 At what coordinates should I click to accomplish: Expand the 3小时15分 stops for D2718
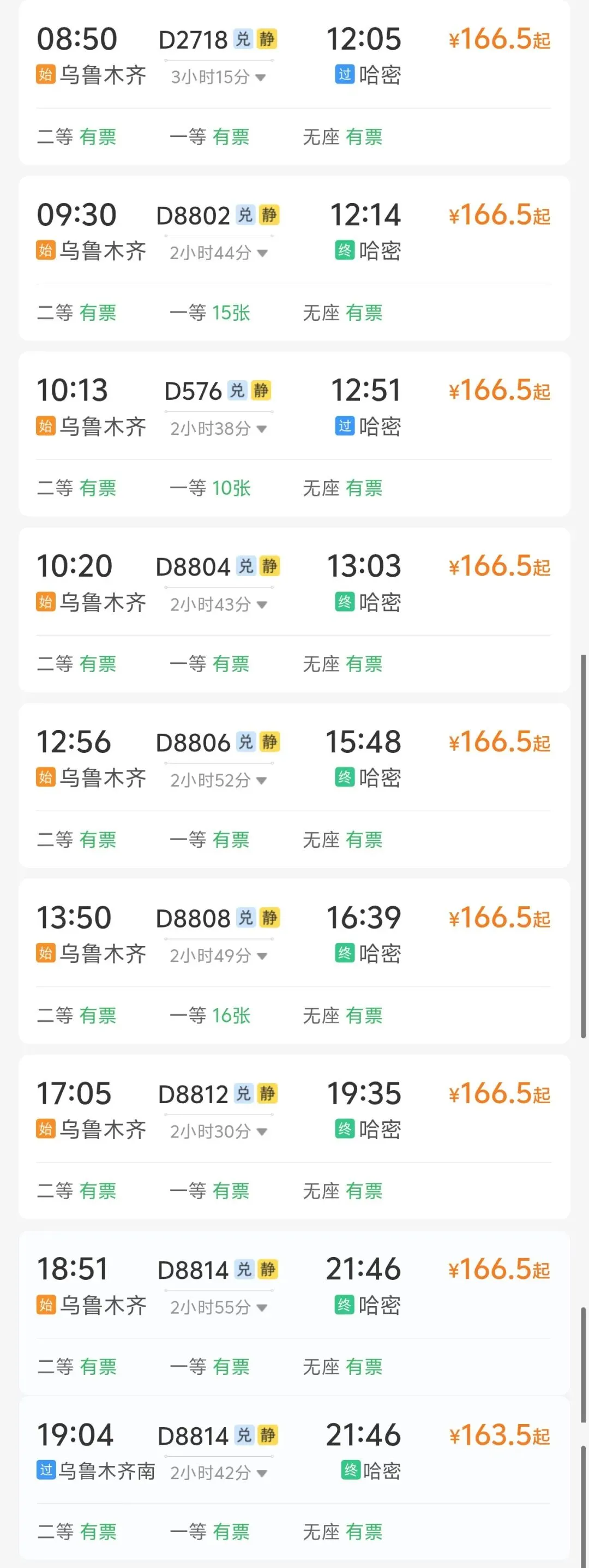(219, 77)
